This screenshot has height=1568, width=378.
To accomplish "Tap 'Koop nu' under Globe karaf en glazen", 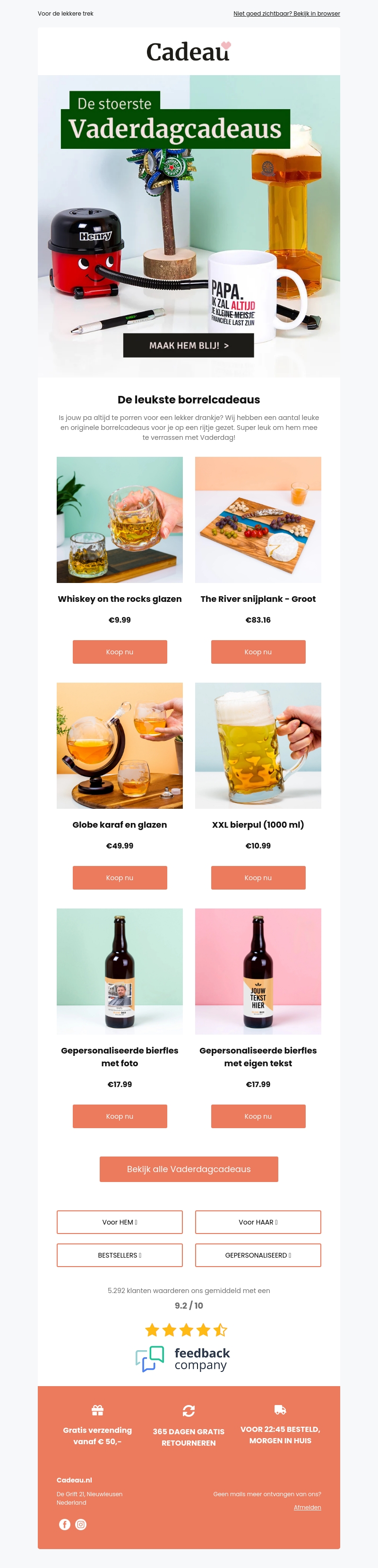I will [x=120, y=878].
